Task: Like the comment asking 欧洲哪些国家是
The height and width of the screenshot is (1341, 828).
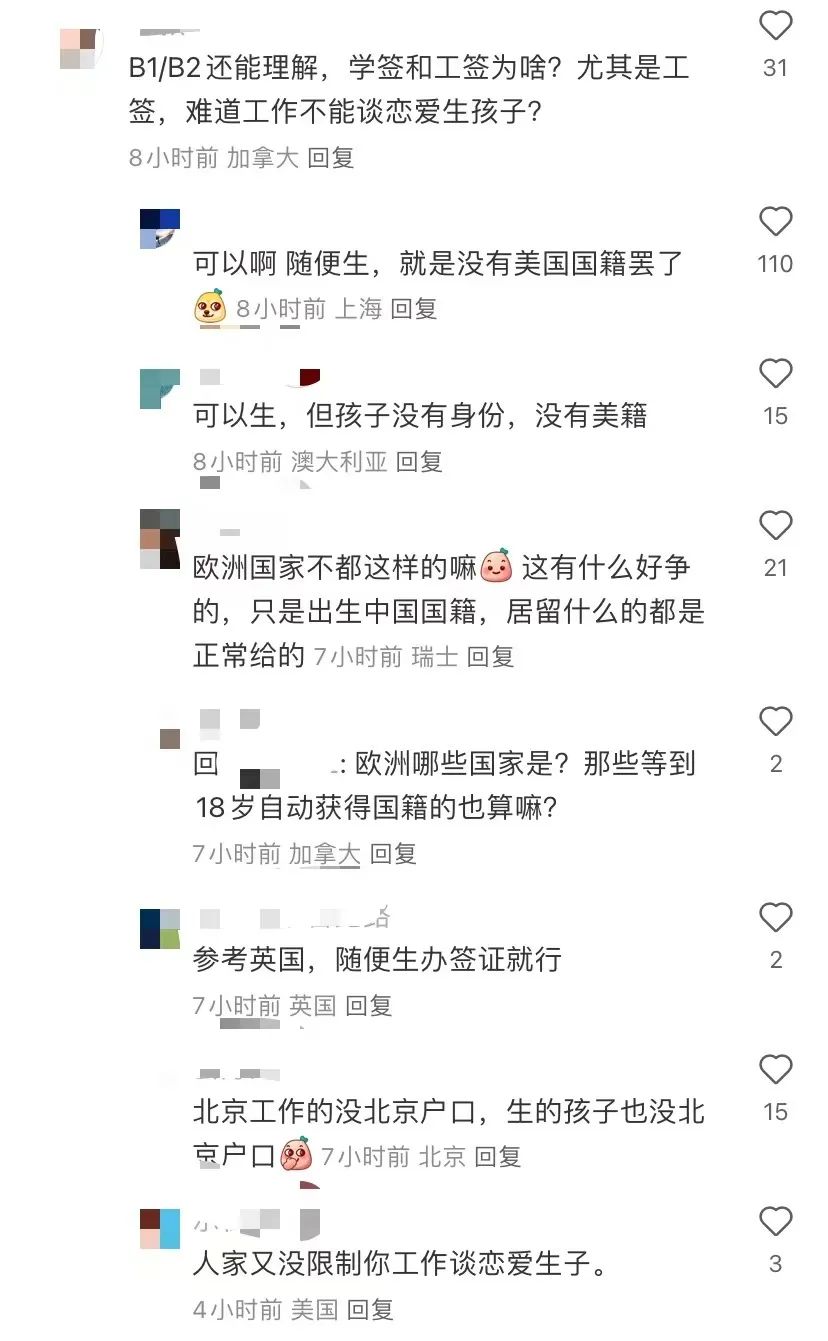Action: pos(776,722)
